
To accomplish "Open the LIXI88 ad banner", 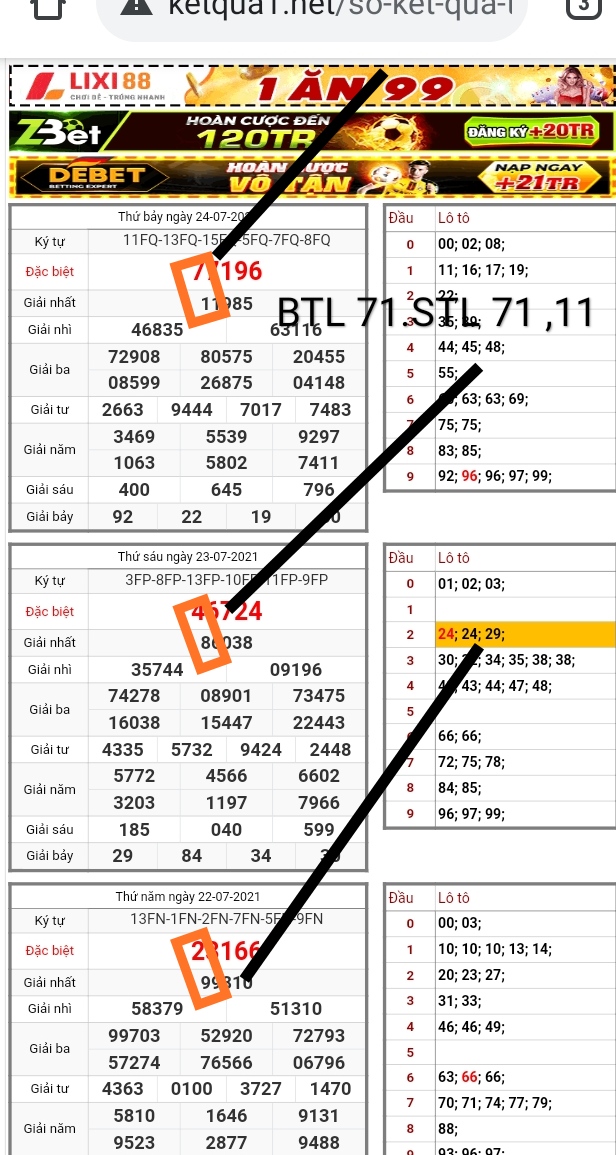I will pyautogui.click(x=312, y=86).
